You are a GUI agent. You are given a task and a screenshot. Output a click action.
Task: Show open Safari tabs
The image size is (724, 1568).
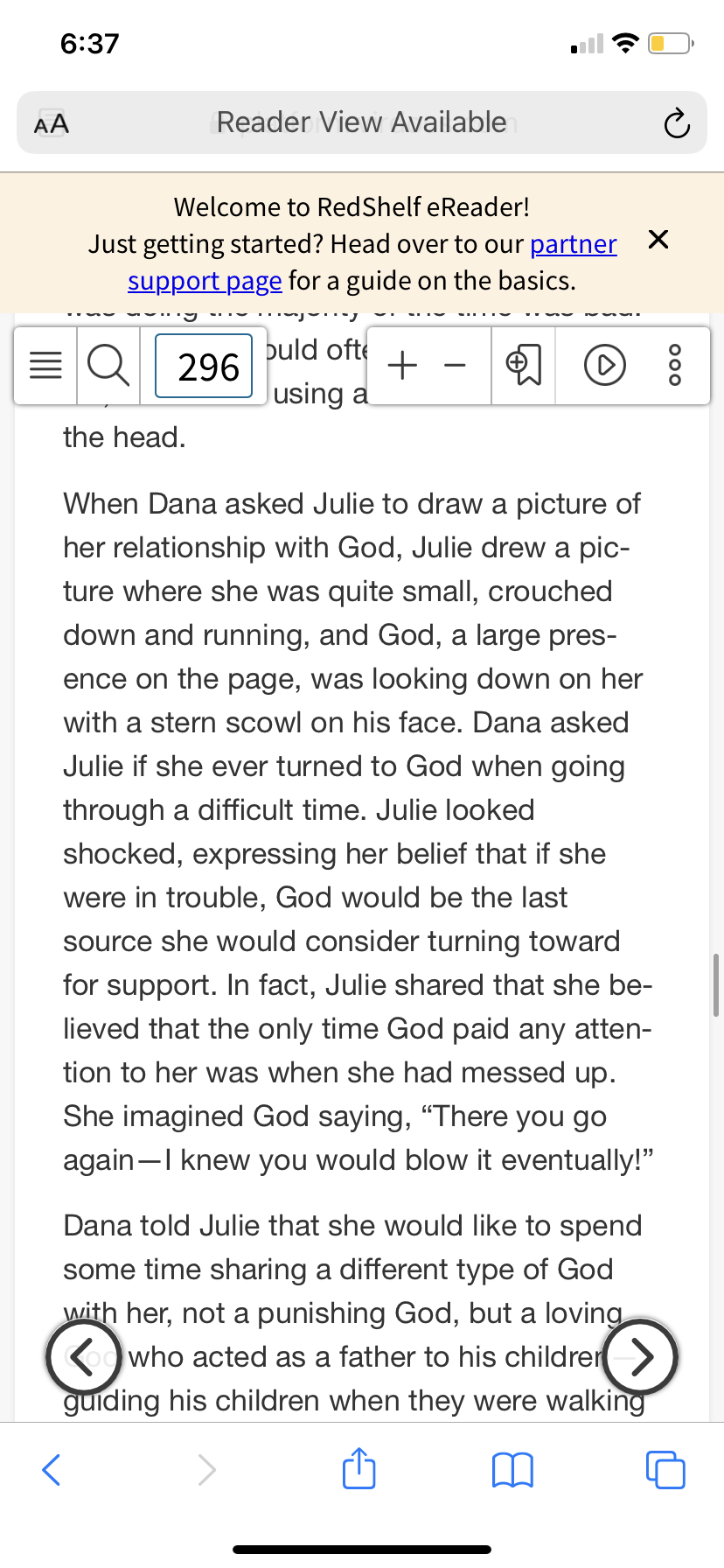coord(665,1469)
